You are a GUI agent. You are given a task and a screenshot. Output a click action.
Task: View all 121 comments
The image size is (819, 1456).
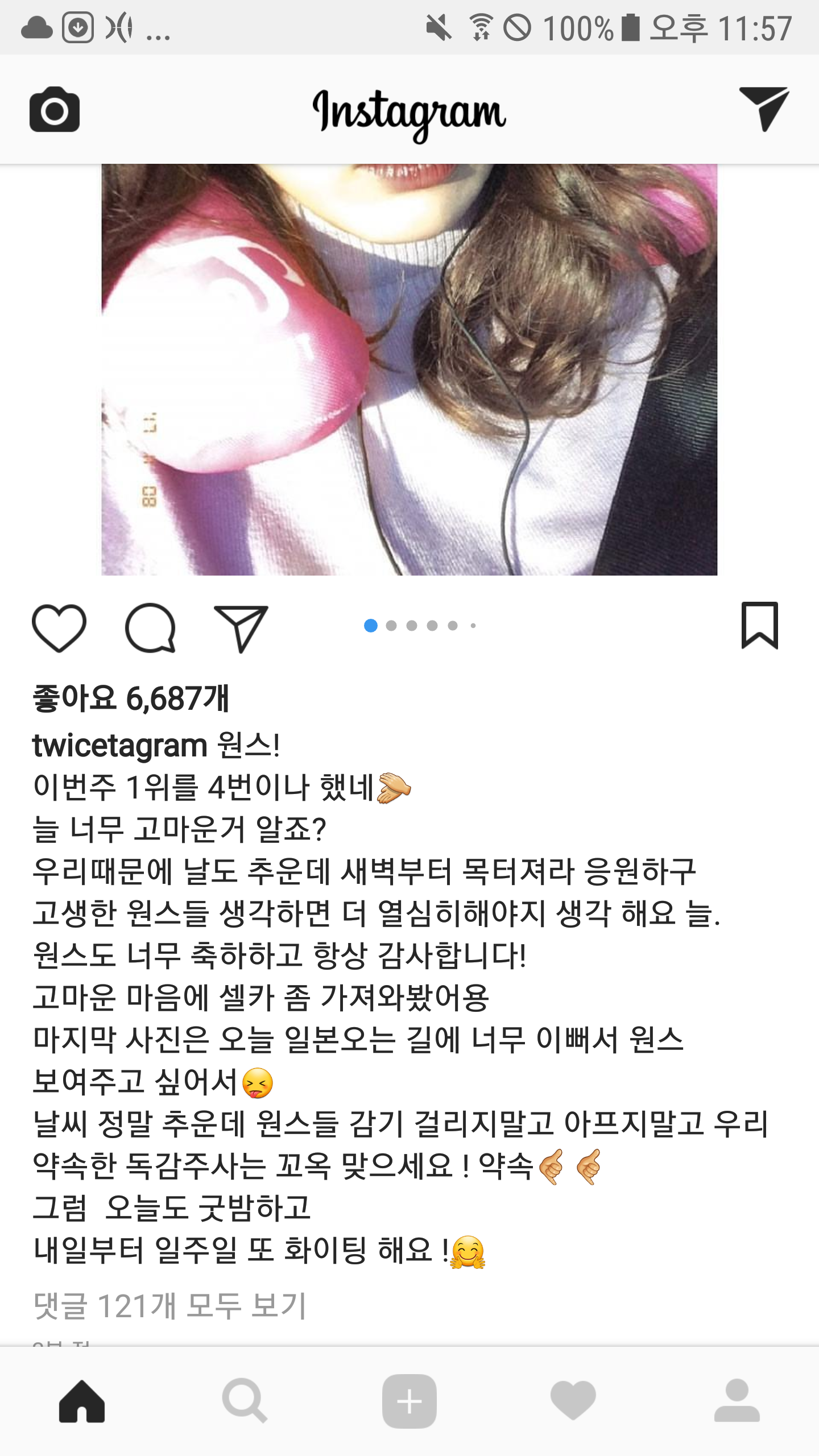(x=170, y=1305)
